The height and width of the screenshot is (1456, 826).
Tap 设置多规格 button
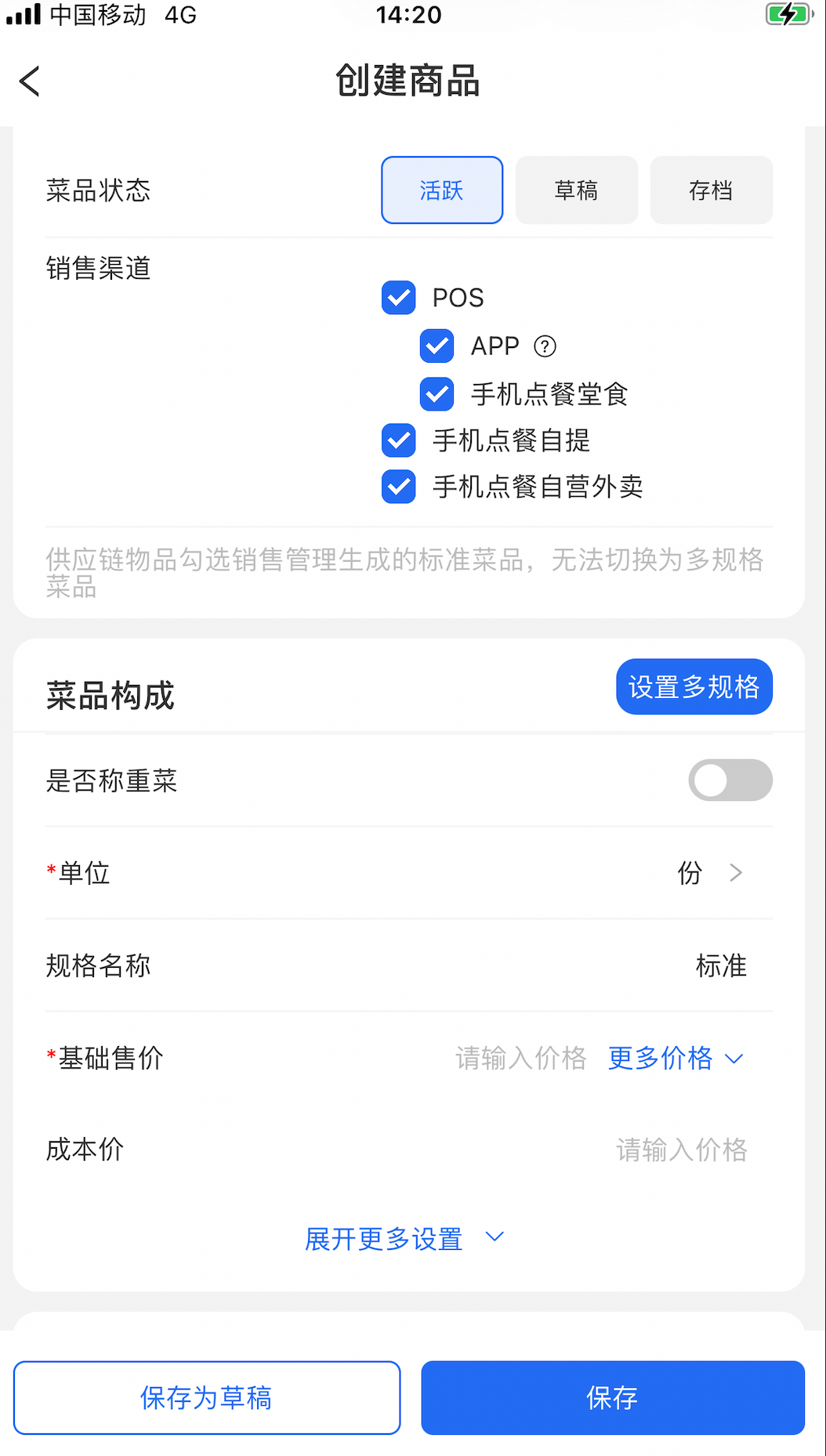tap(694, 686)
